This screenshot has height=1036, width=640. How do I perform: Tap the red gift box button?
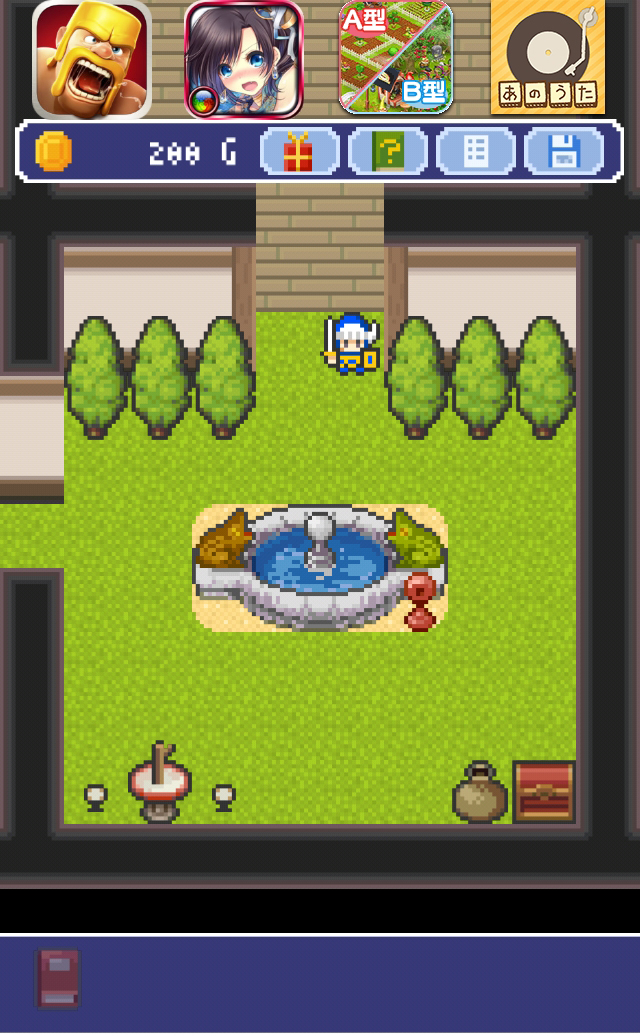300,152
